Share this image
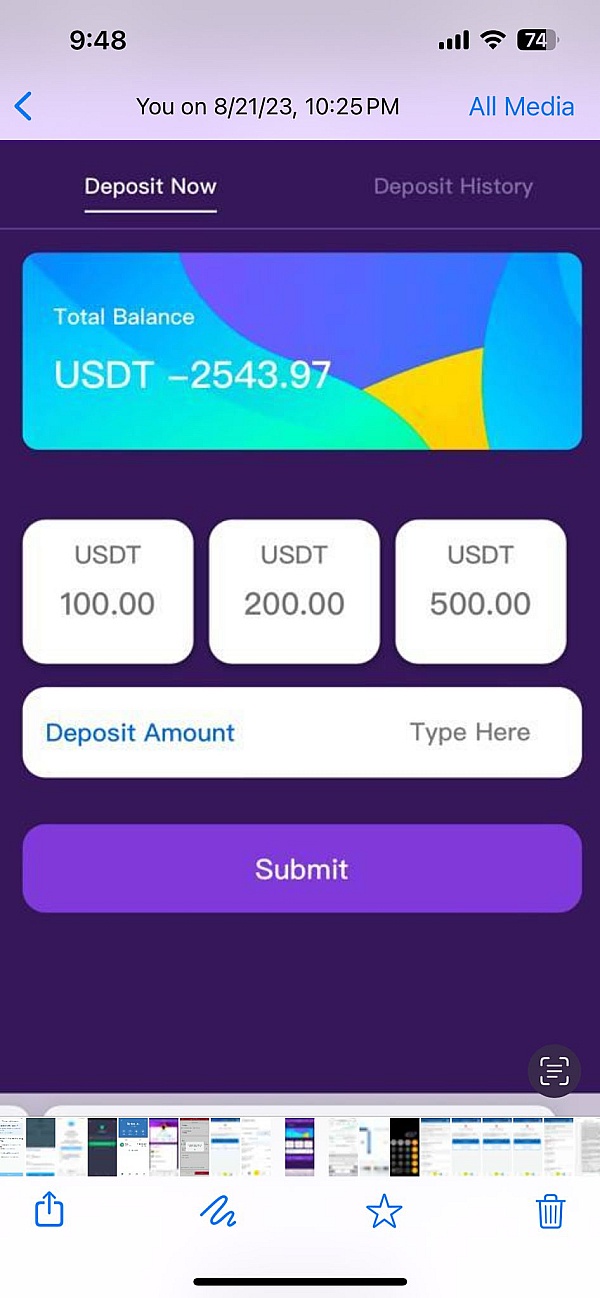The height and width of the screenshot is (1298, 600). click(49, 1212)
